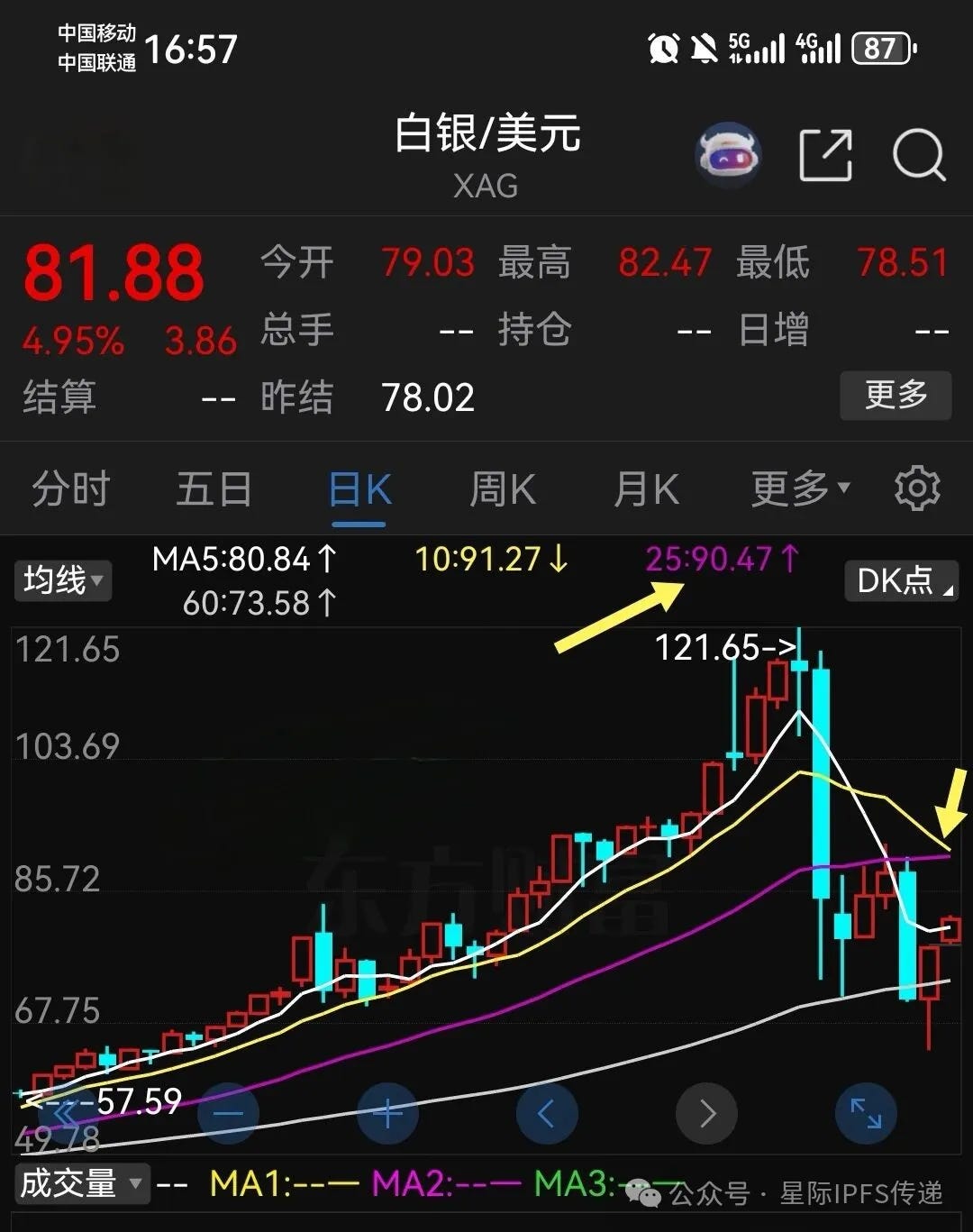Image resolution: width=973 pixels, height=1232 pixels.
Task: Open the robot assistant avatar
Action: point(728,156)
